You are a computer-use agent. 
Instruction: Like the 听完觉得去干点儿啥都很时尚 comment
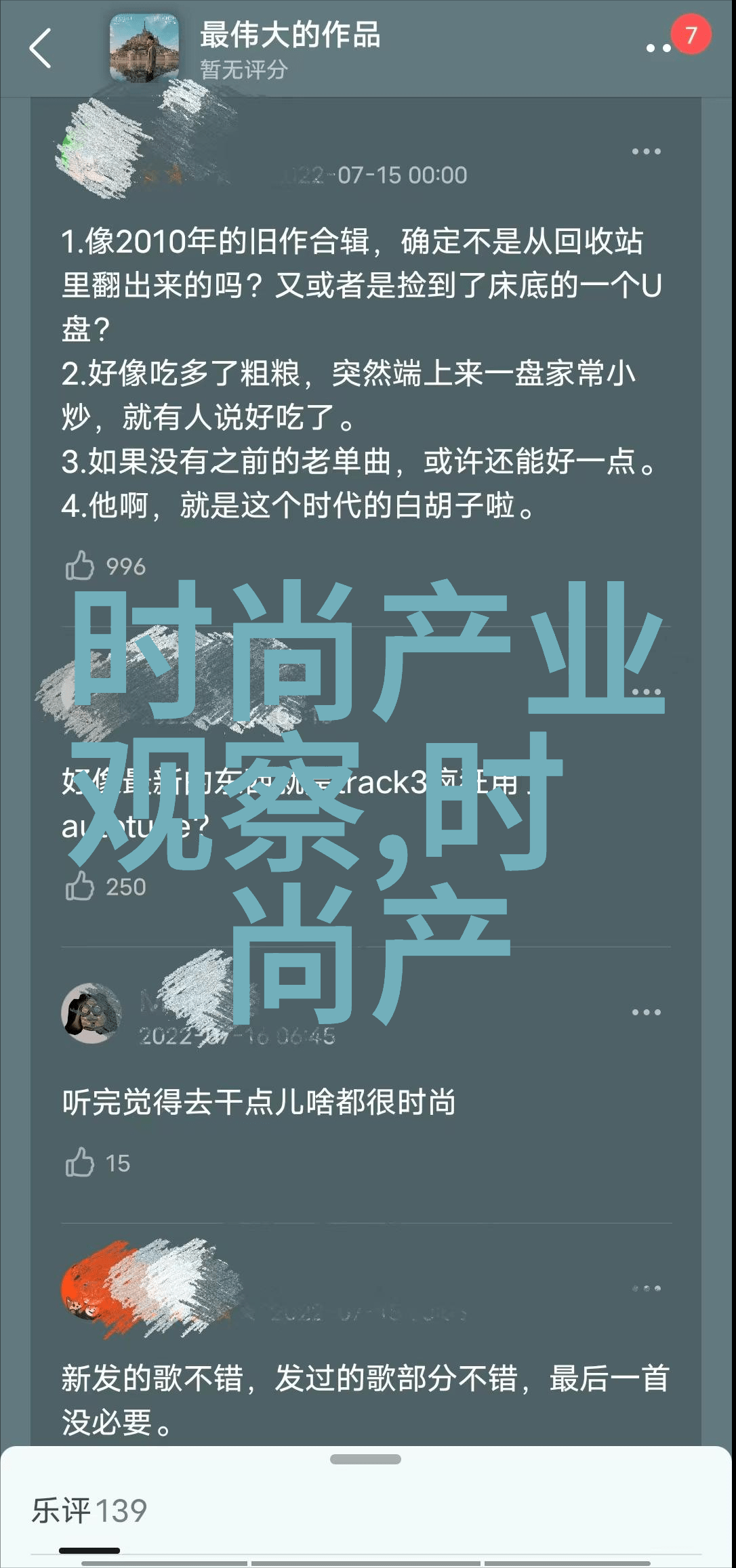pos(80,1162)
